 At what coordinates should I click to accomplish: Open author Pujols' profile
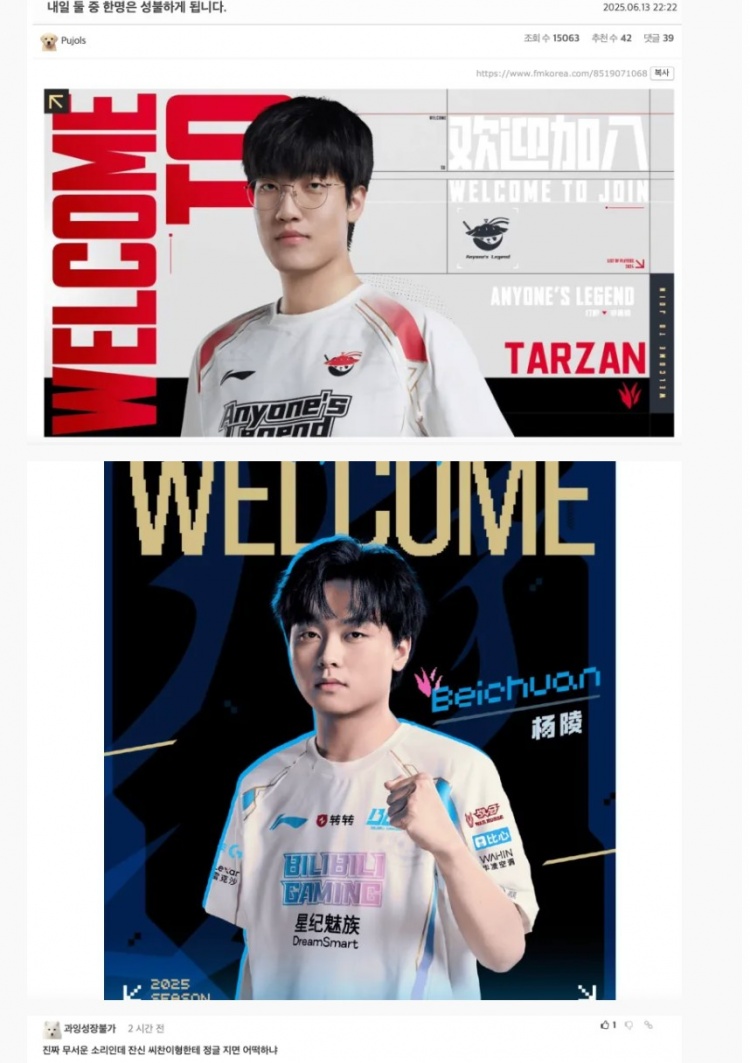[73, 41]
